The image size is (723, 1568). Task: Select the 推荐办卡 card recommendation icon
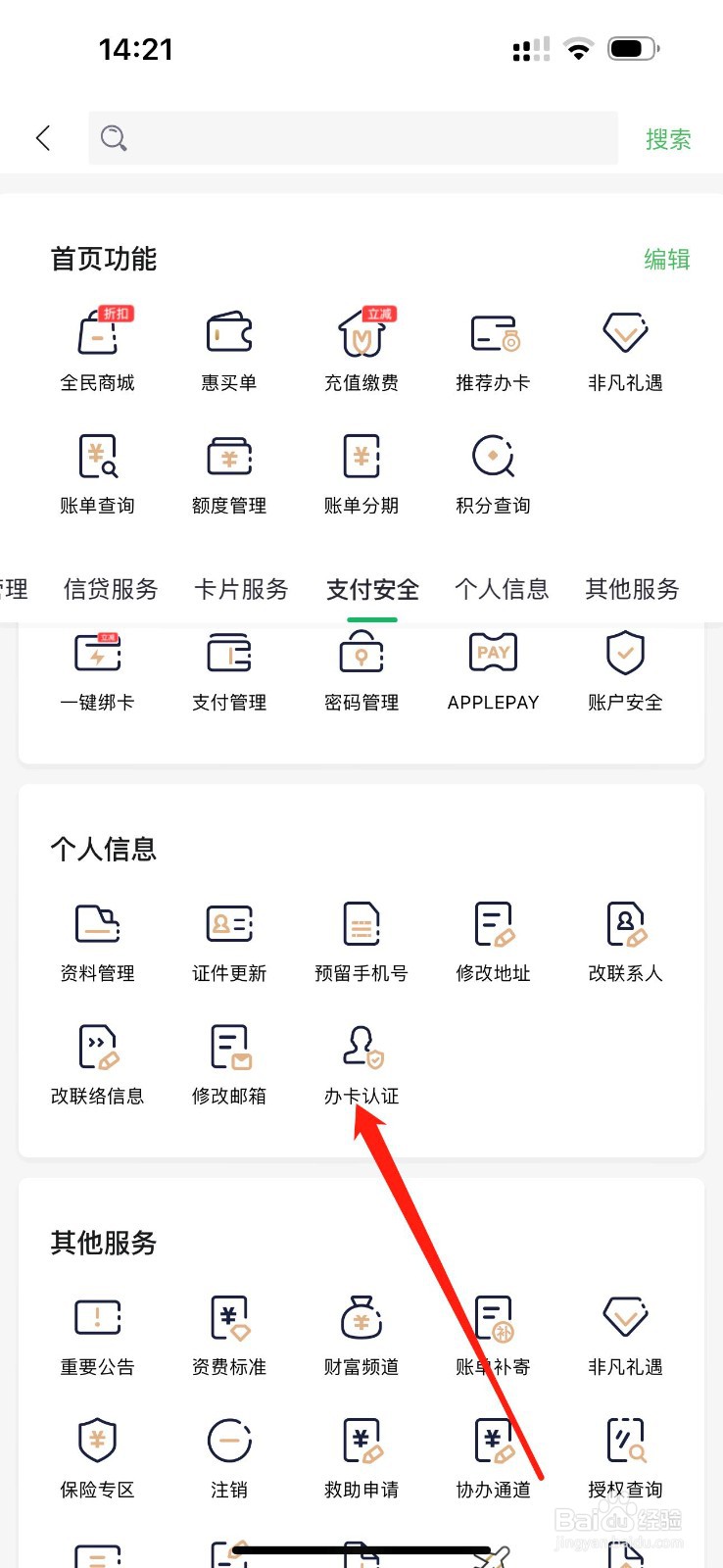493,348
